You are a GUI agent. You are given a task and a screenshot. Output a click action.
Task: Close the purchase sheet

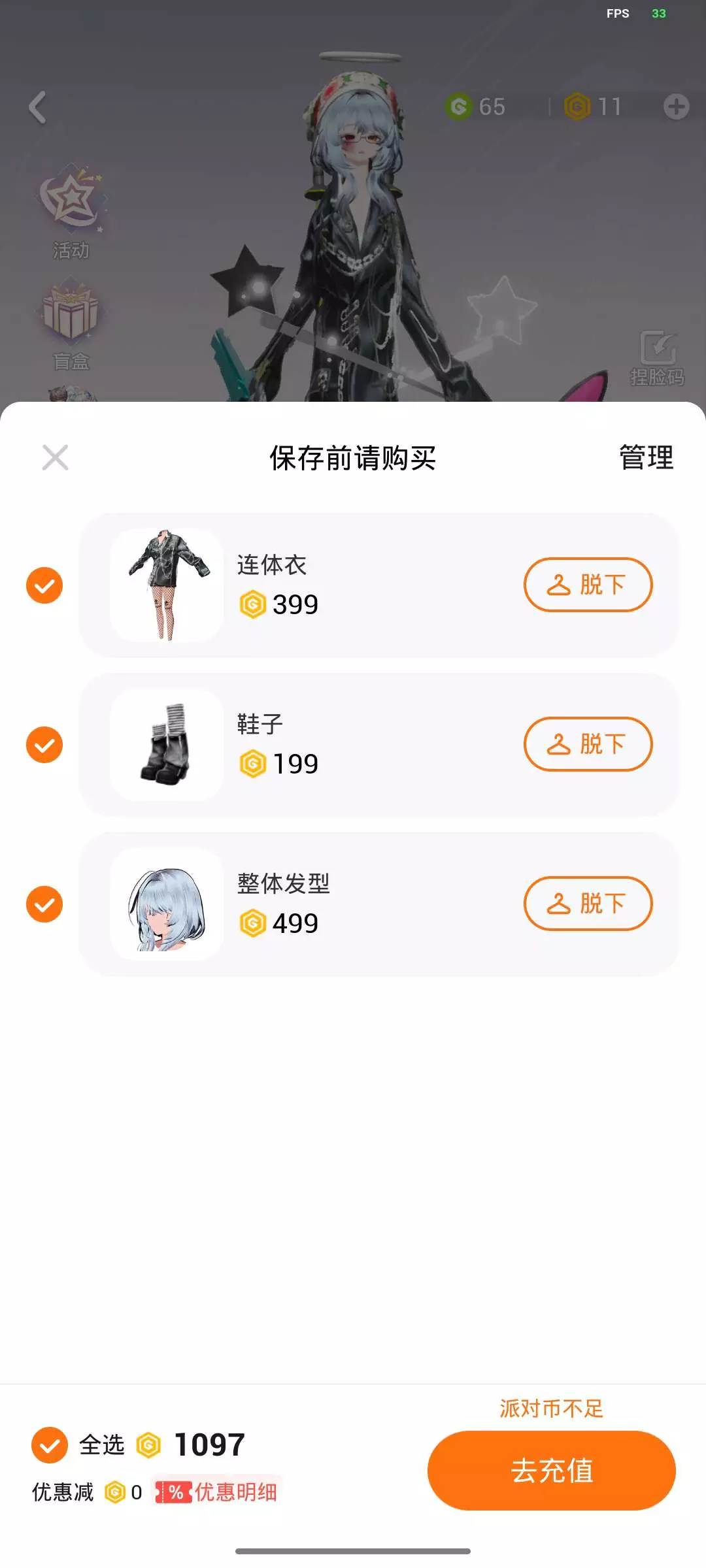tap(55, 457)
